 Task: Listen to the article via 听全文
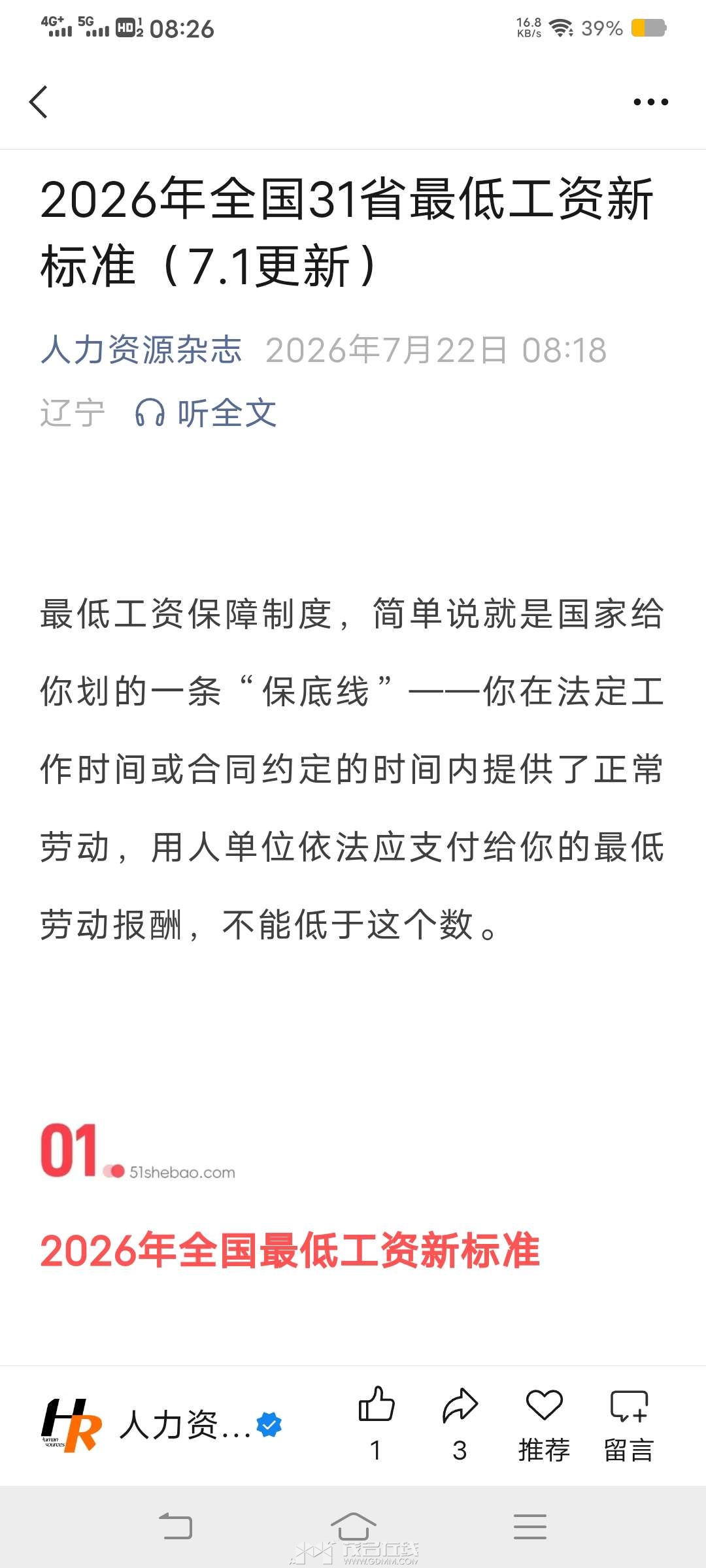206,413
